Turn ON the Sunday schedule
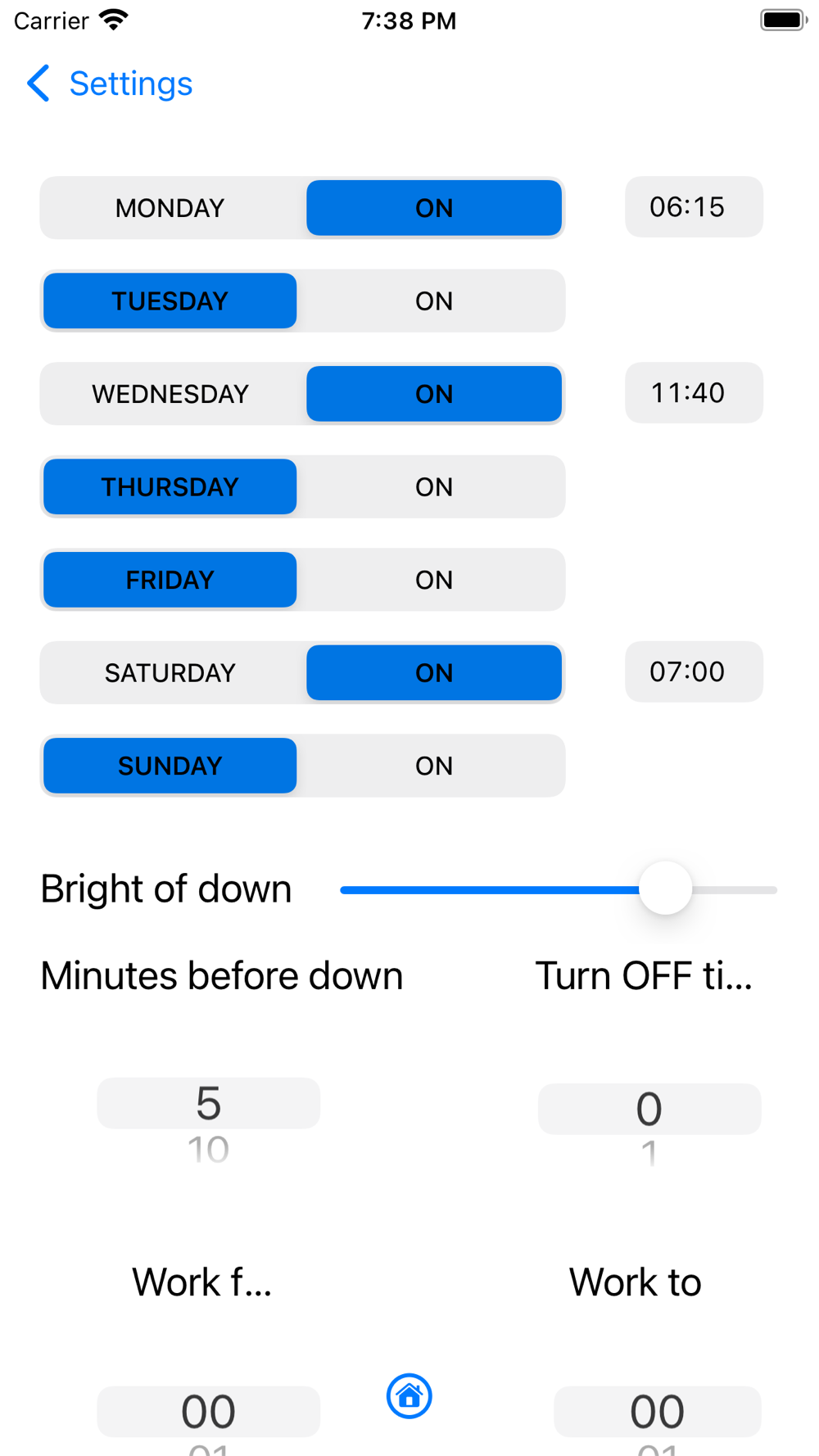The width and height of the screenshot is (819, 1456). point(433,766)
